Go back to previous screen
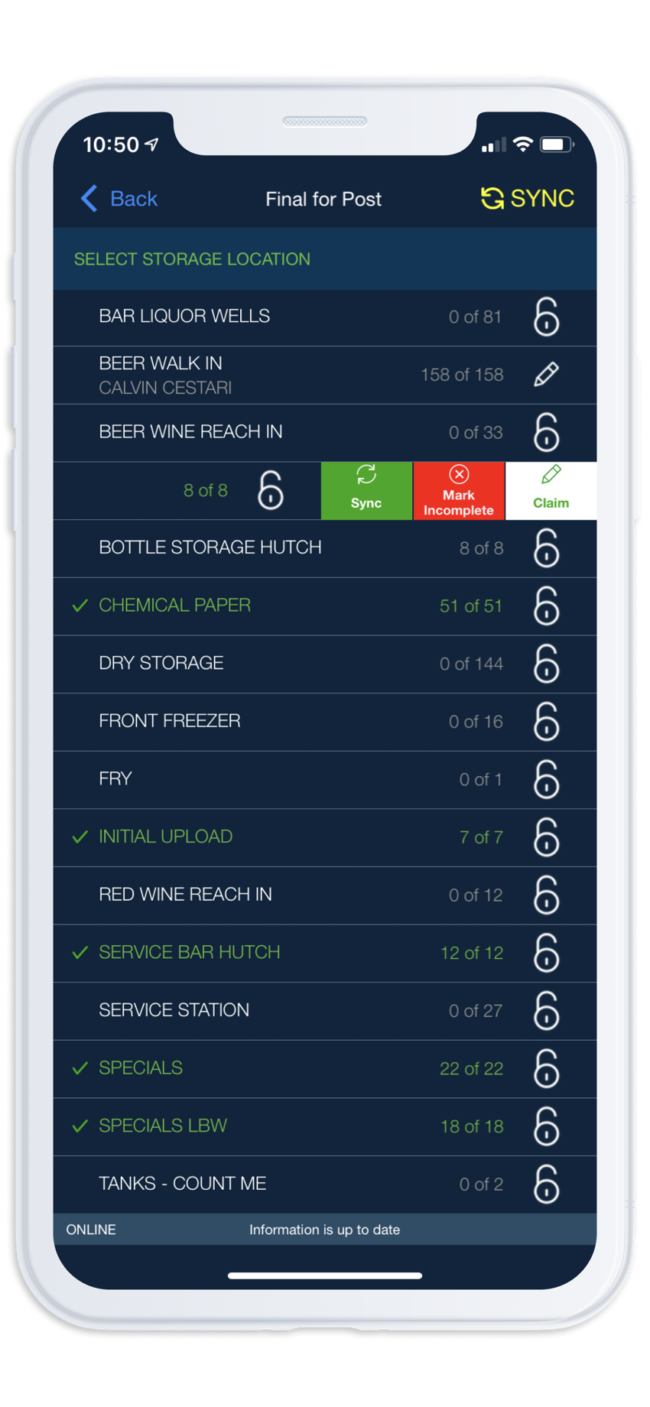Viewport: 650px width, 1407px height. click(x=119, y=199)
